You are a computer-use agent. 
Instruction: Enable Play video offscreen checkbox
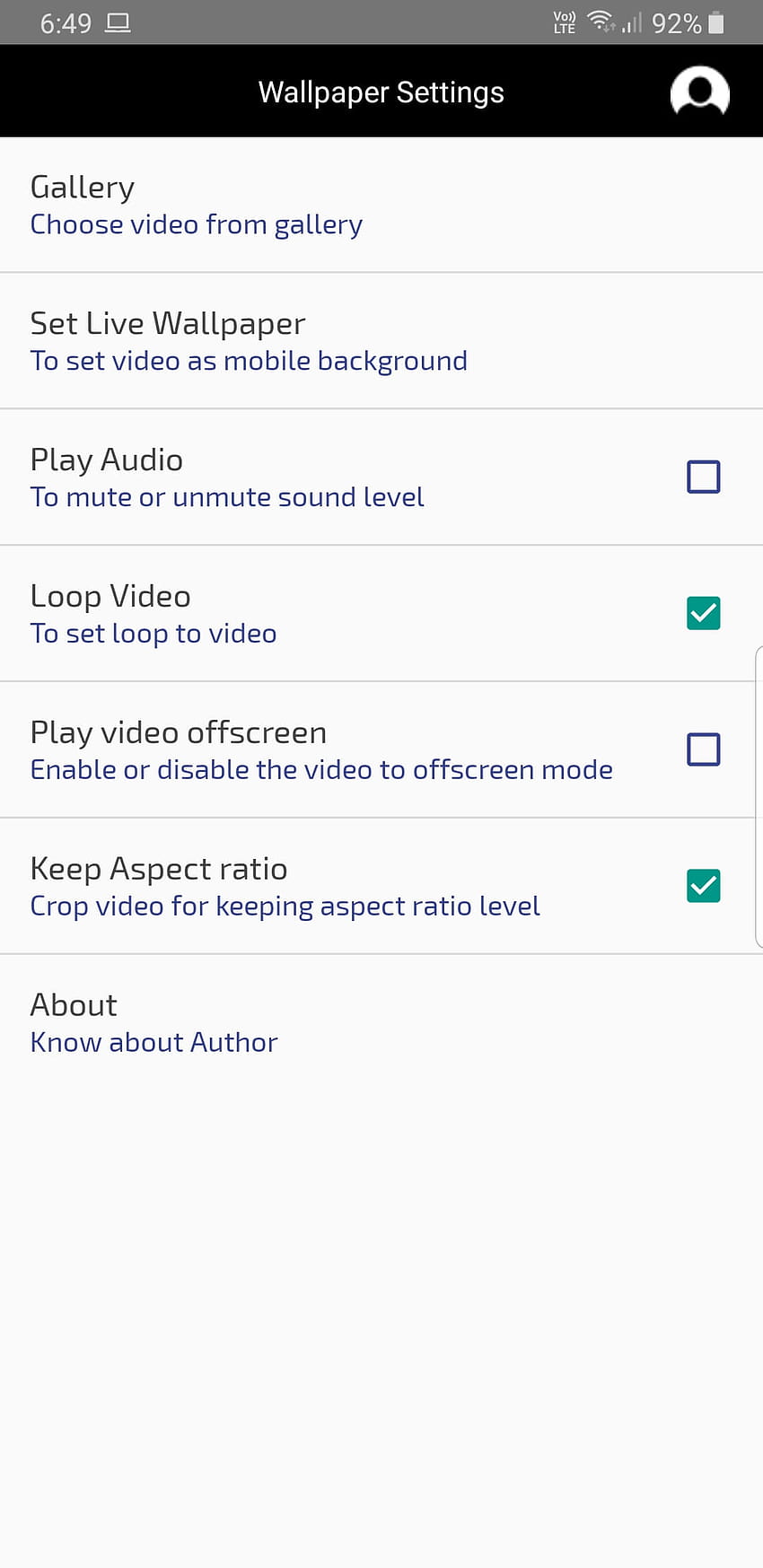[703, 749]
